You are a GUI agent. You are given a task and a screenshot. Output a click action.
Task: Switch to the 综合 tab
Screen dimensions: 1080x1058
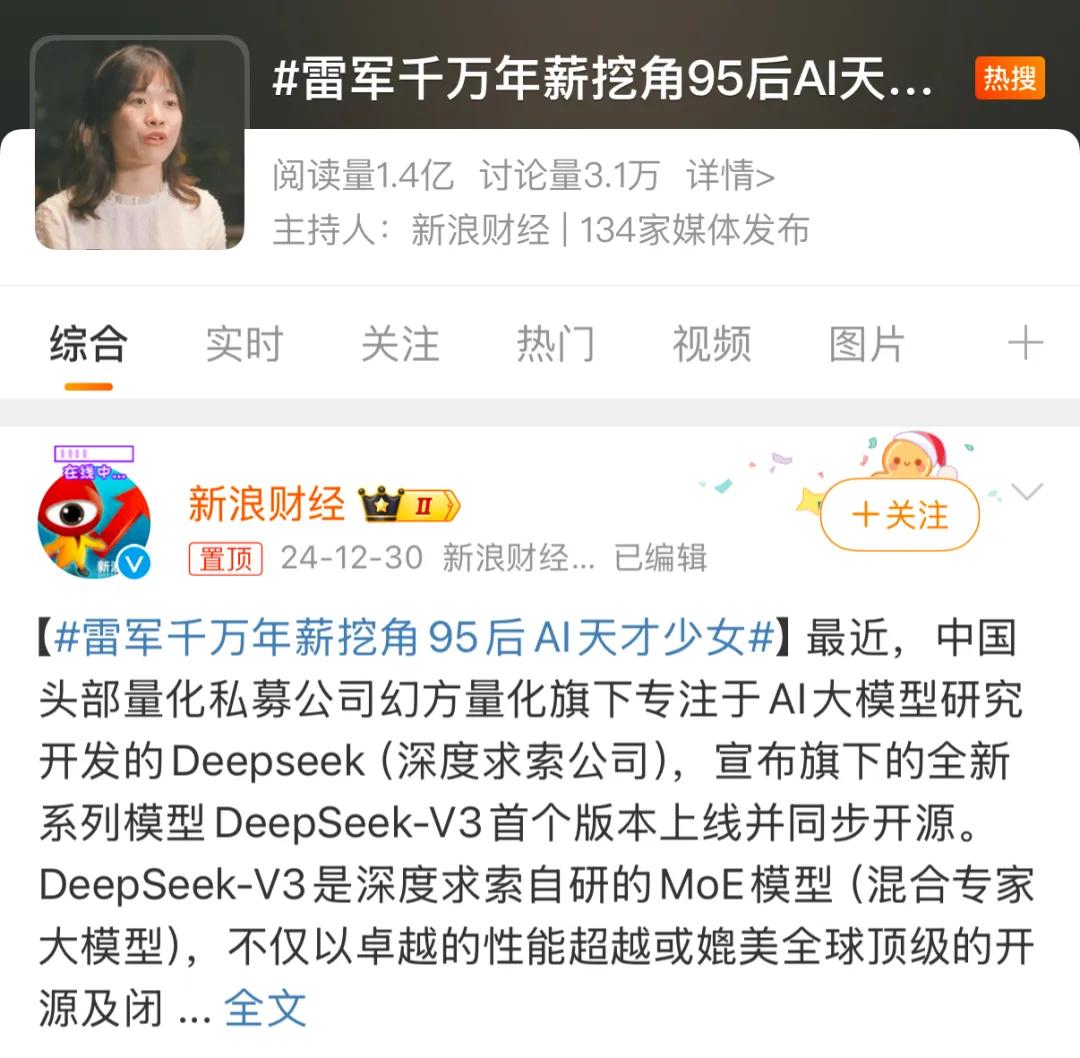(88, 345)
